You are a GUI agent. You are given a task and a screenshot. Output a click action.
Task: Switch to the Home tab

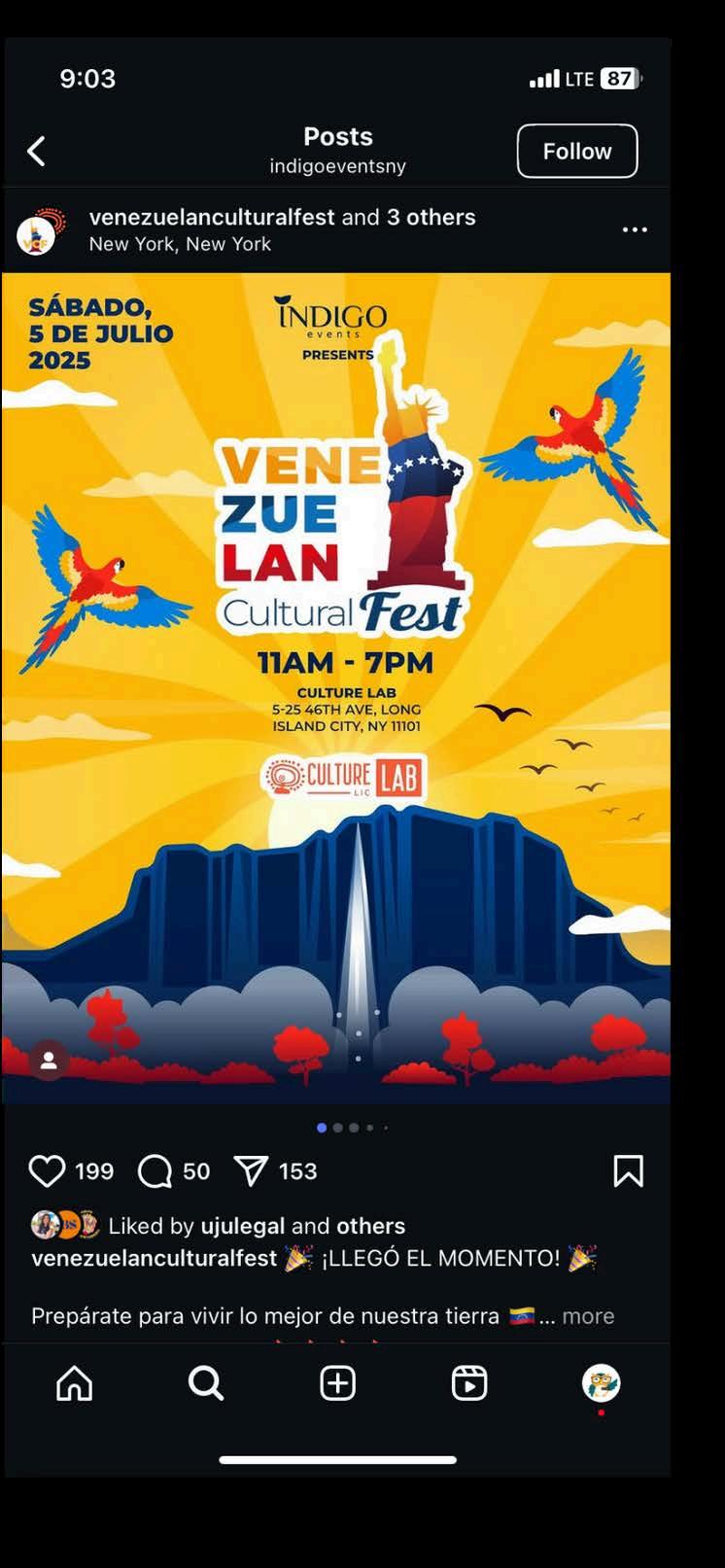[x=75, y=1383]
